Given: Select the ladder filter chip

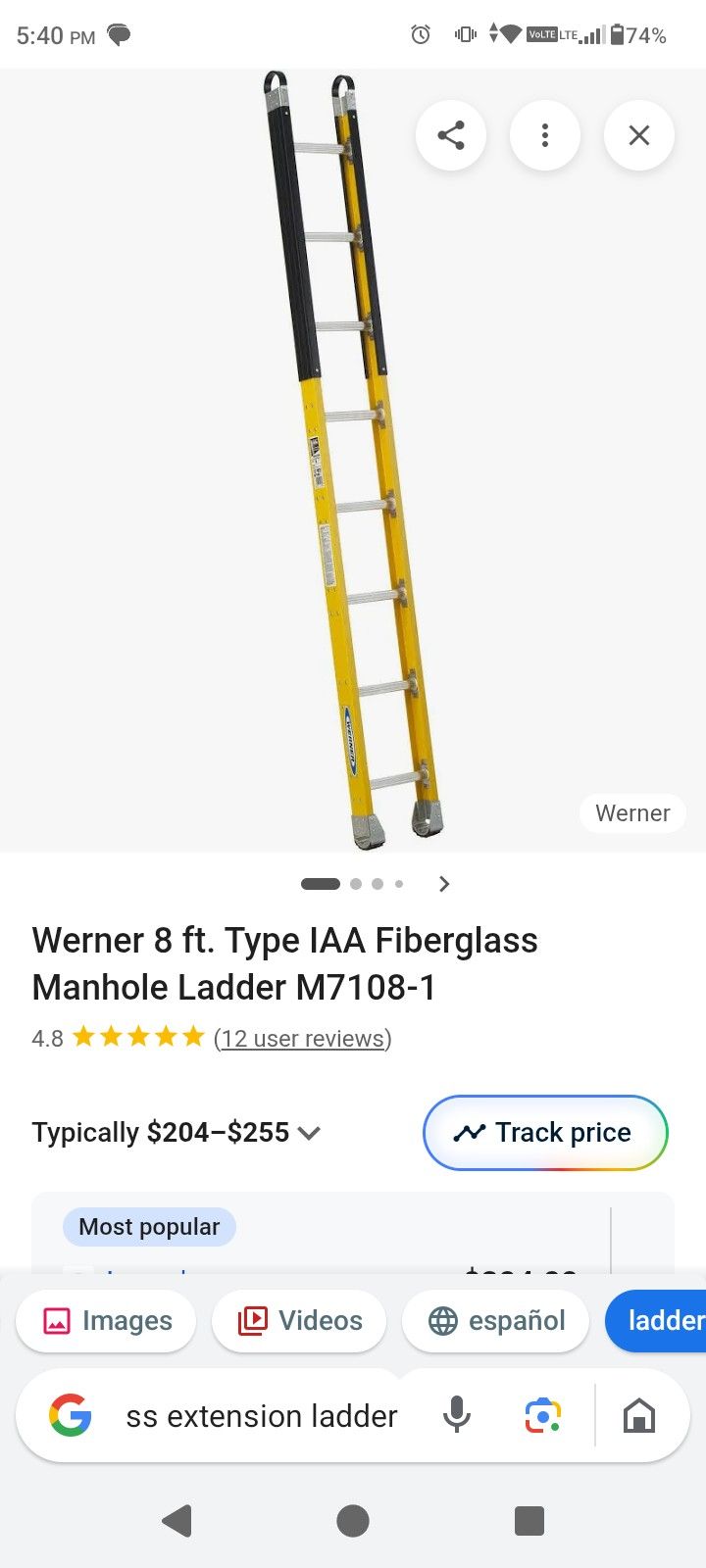Looking at the screenshot, I should click(665, 1320).
